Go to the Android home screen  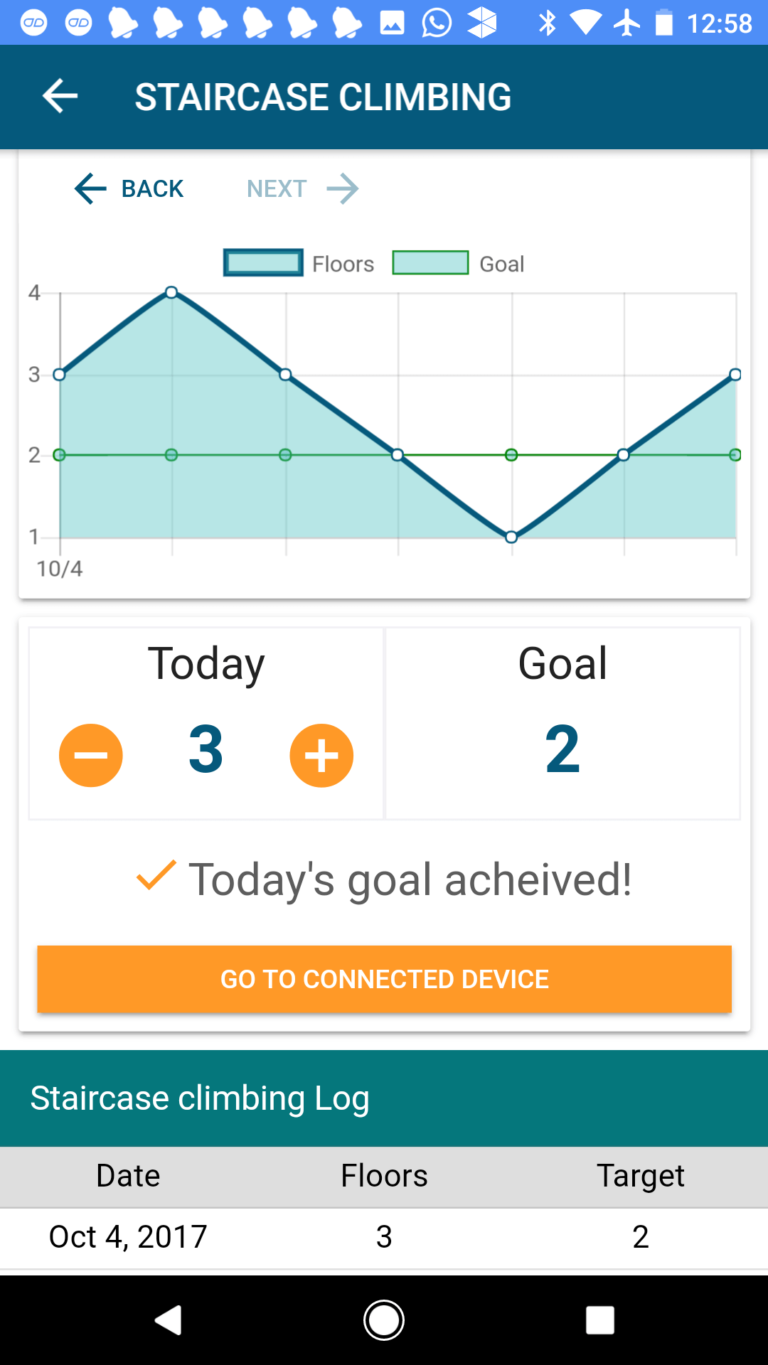point(384,1320)
